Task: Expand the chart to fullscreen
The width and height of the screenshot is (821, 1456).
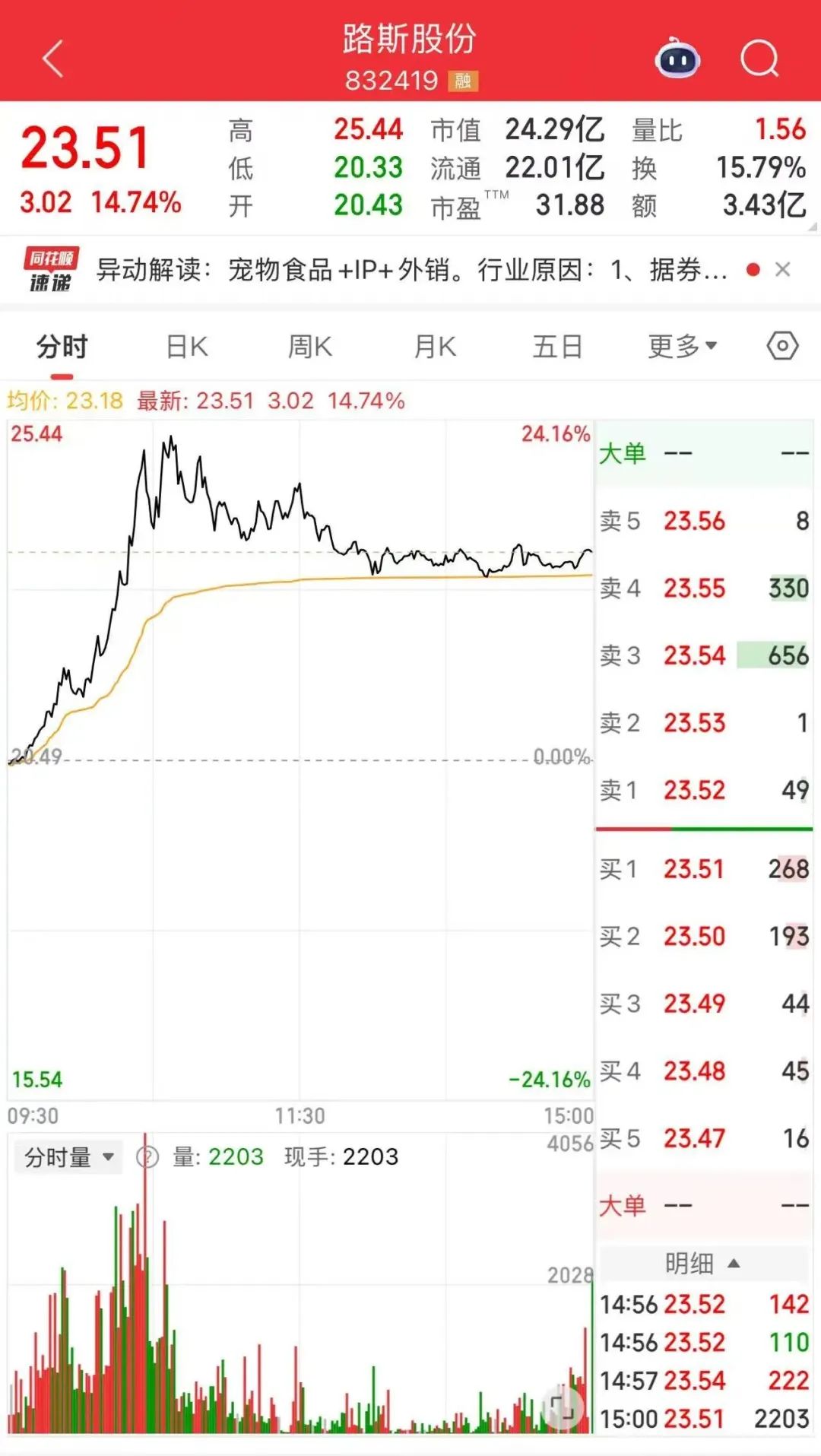Action: 562,1408
